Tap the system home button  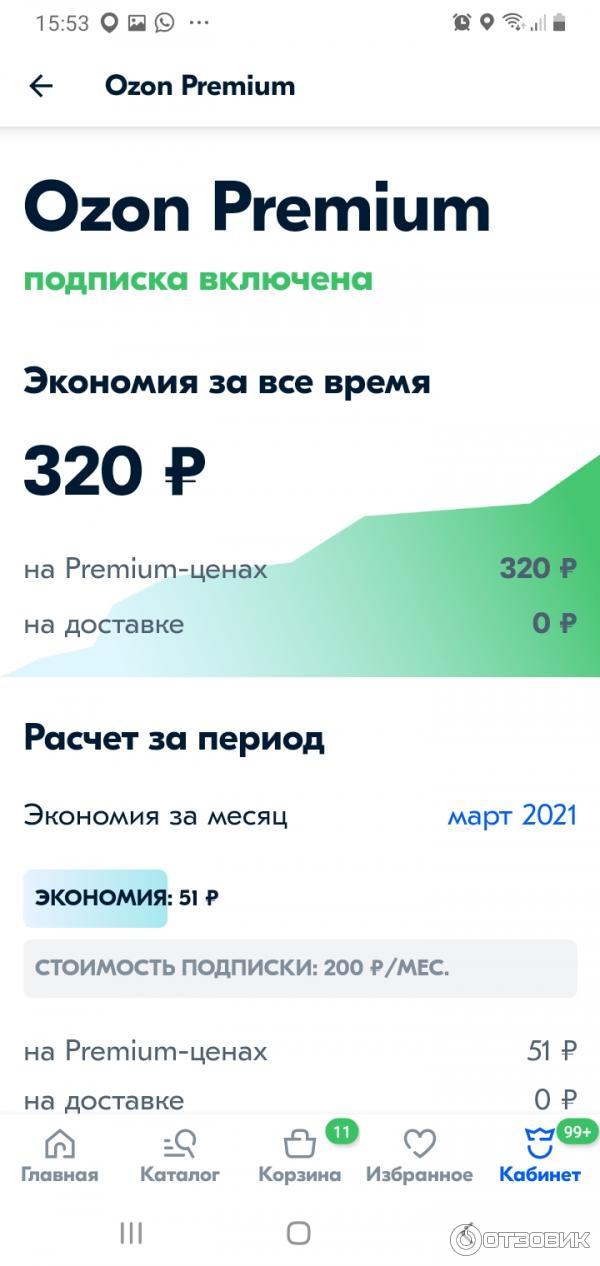(299, 1233)
